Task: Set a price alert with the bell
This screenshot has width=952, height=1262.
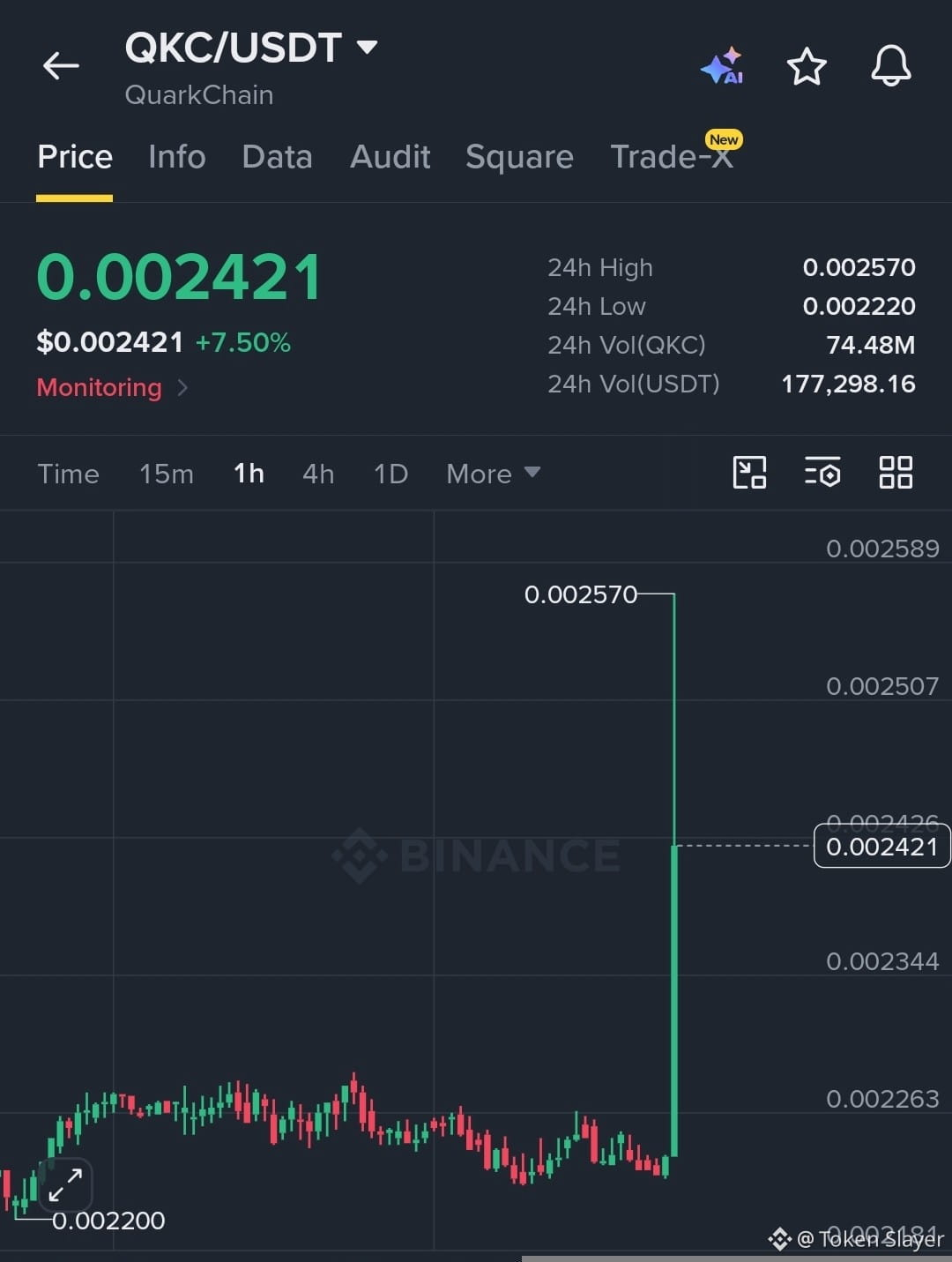Action: (891, 66)
